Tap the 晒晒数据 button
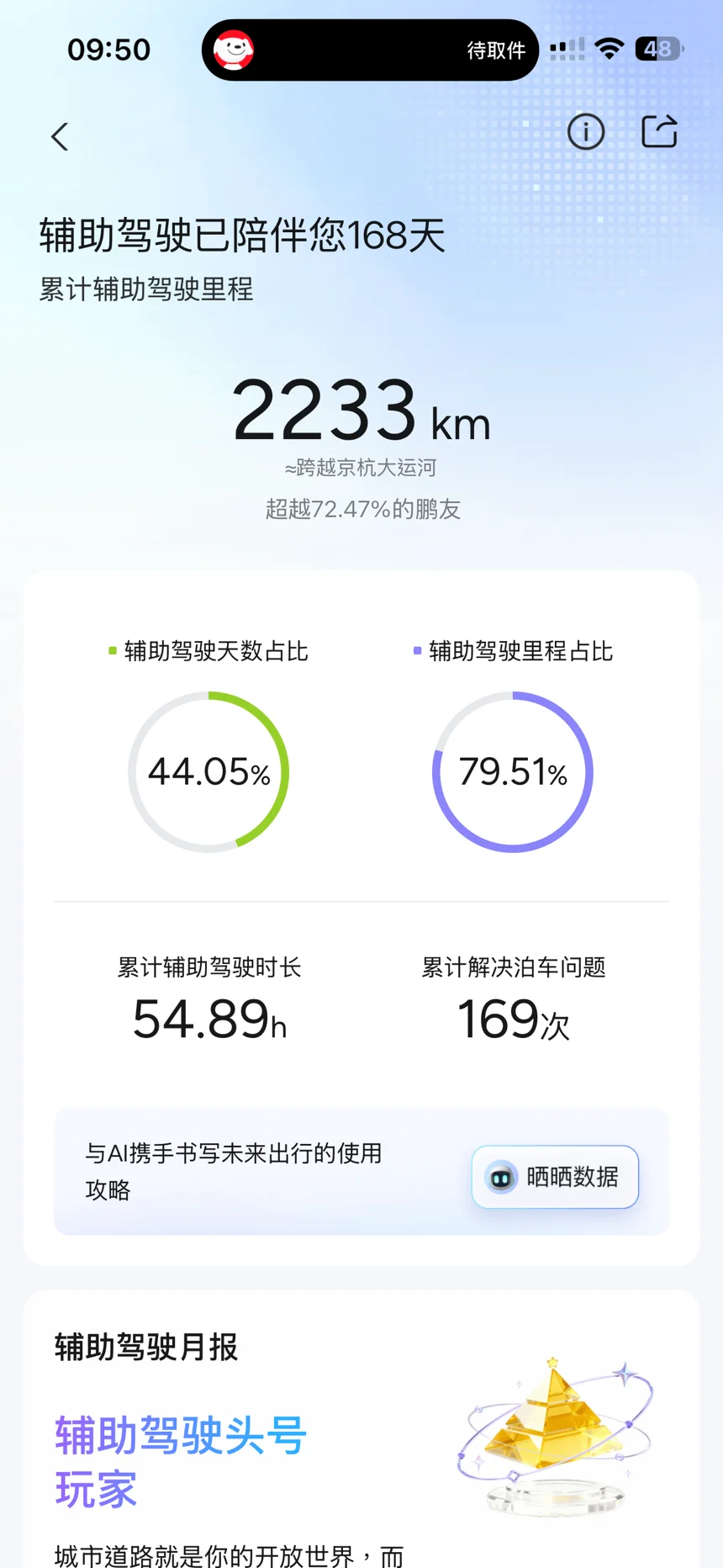The width and height of the screenshot is (723, 1568). pyautogui.click(x=555, y=1177)
